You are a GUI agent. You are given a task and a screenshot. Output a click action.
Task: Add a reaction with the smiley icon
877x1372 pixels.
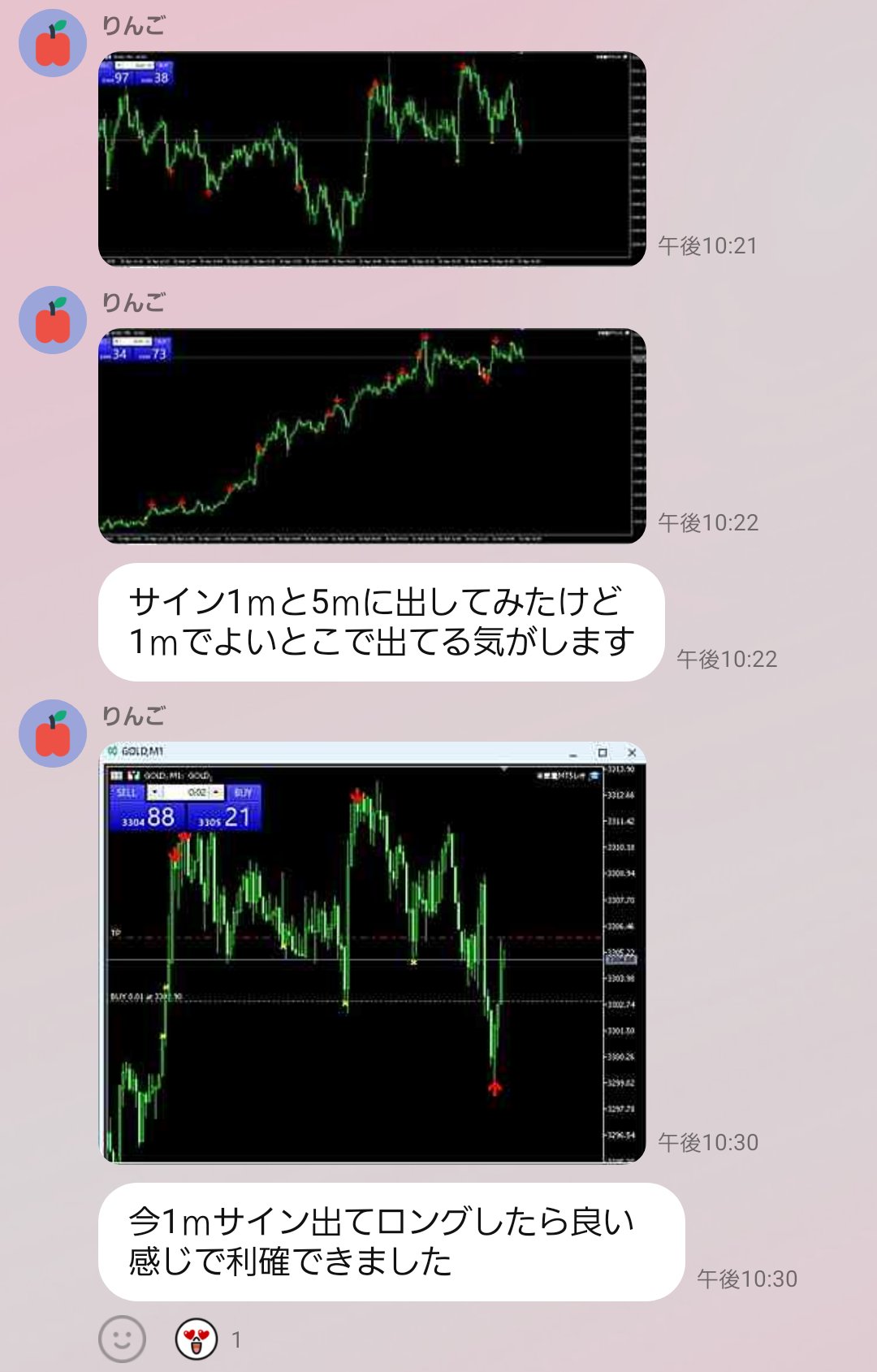click(122, 1339)
